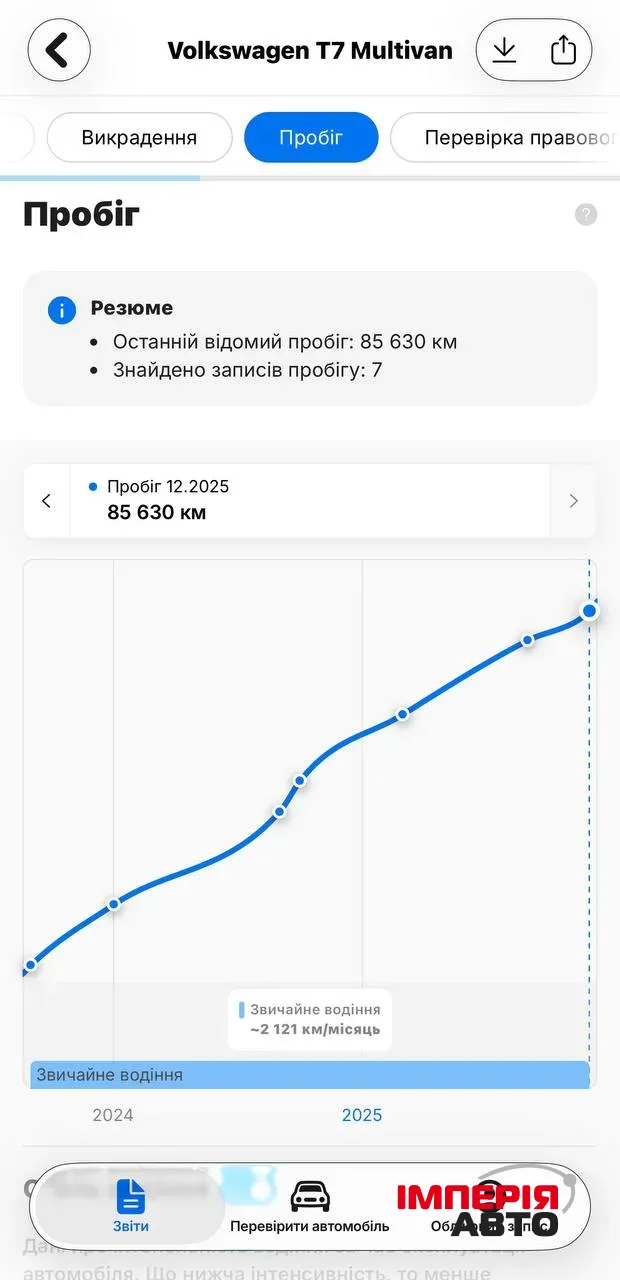Open the Звіти bottom tab
620x1280 pixels.
coord(131,1205)
